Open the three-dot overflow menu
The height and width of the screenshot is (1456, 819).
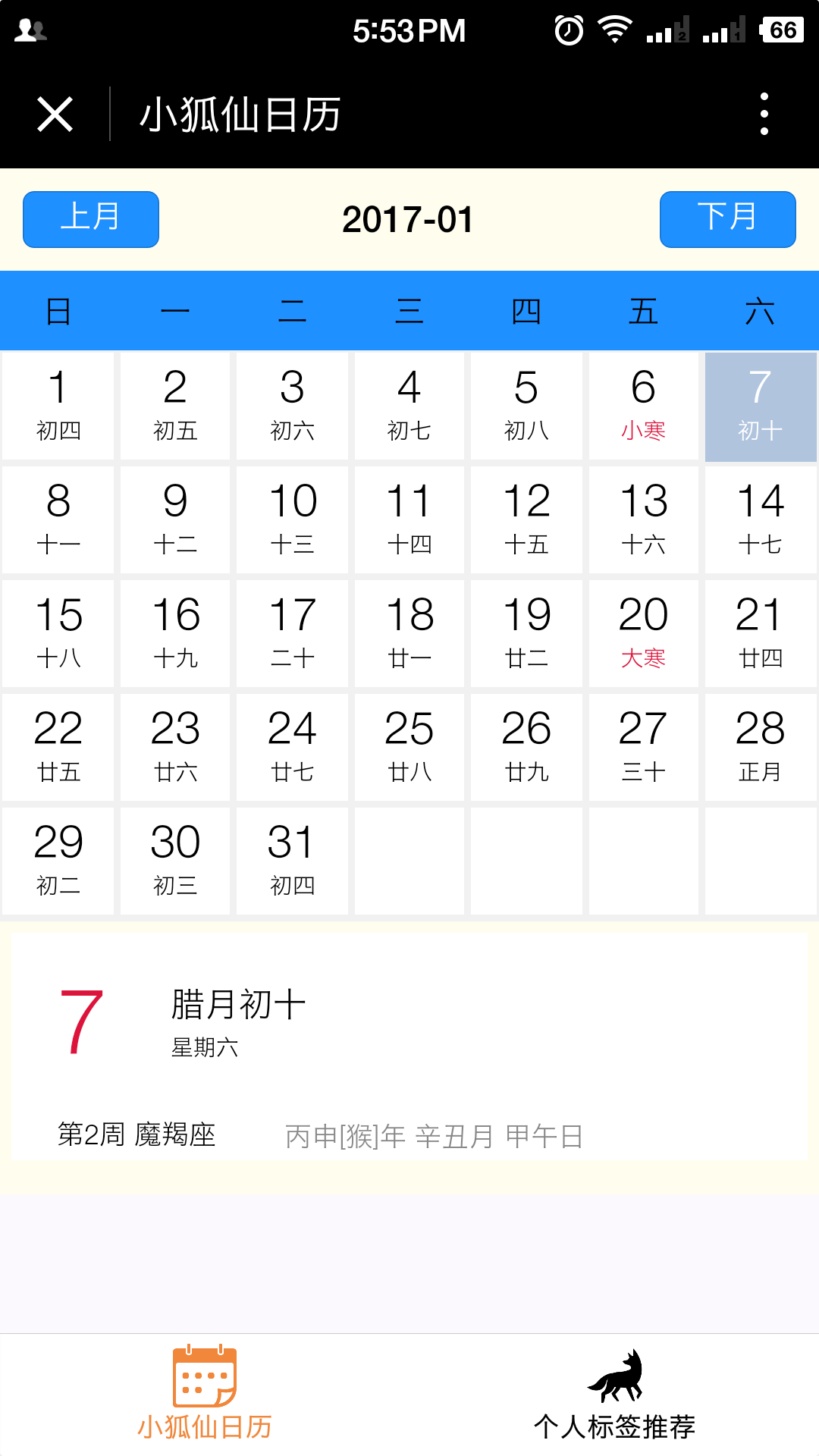point(764,115)
